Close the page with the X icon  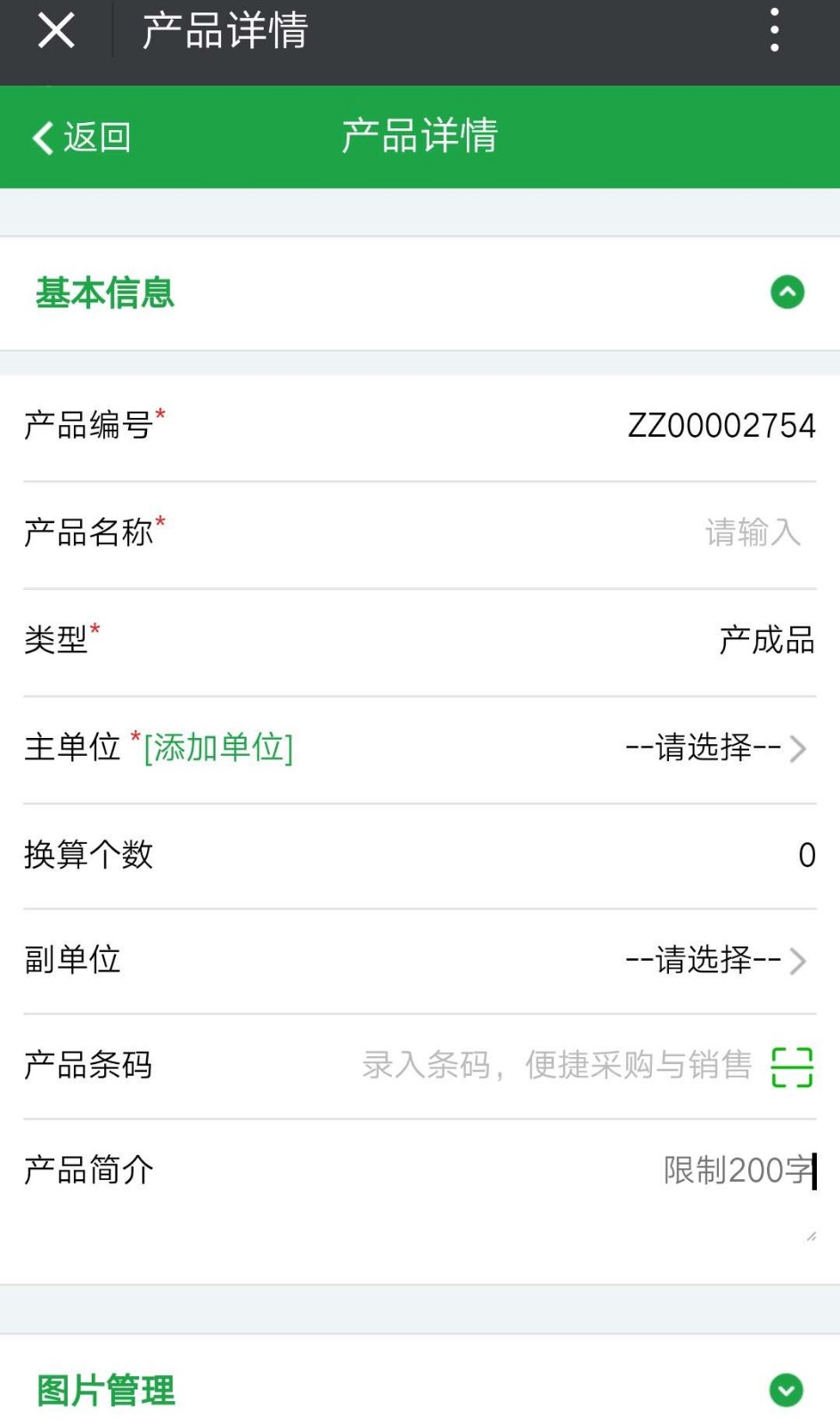(x=56, y=31)
